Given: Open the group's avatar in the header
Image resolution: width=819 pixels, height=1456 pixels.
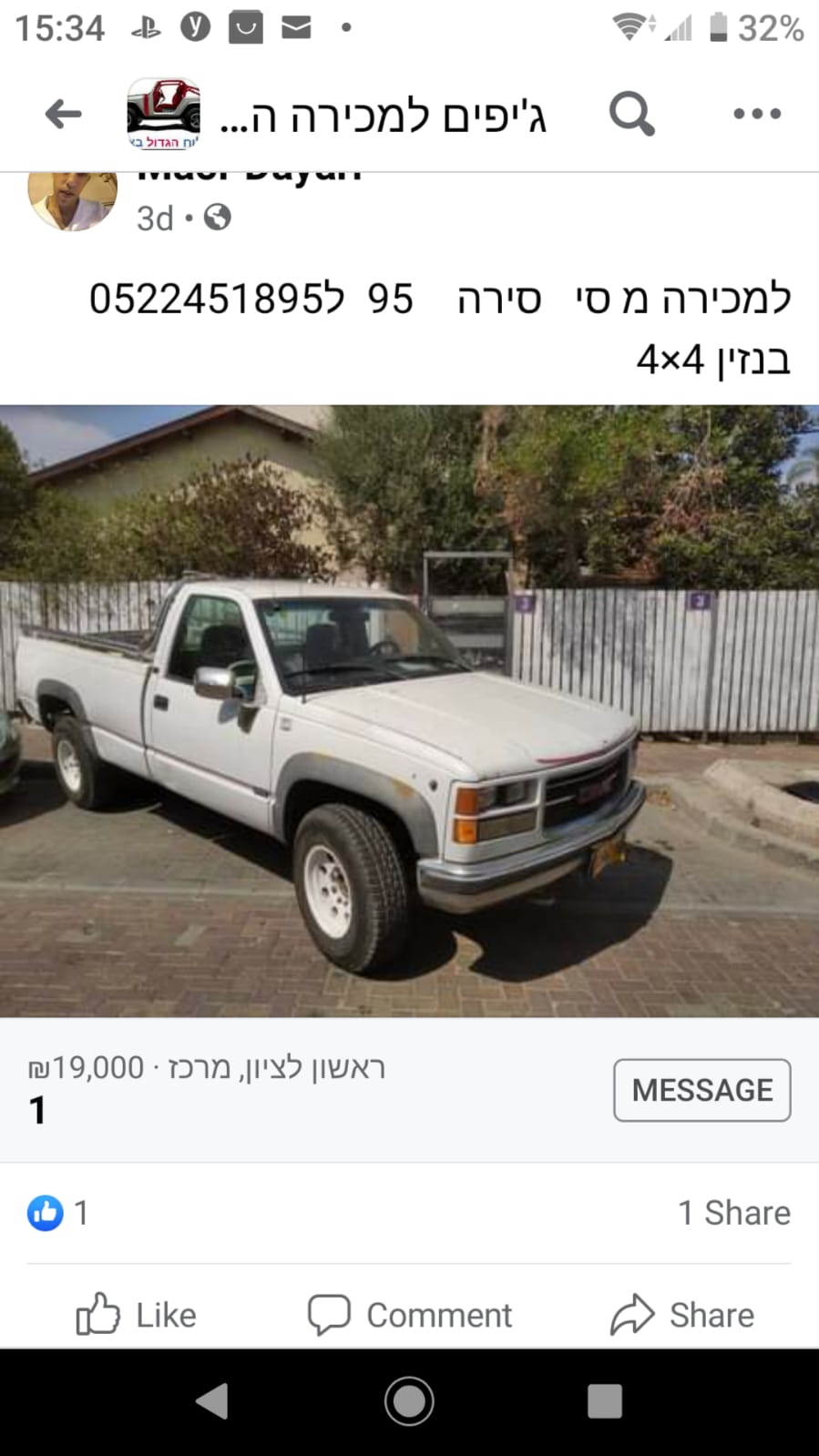Looking at the screenshot, I should point(163,114).
